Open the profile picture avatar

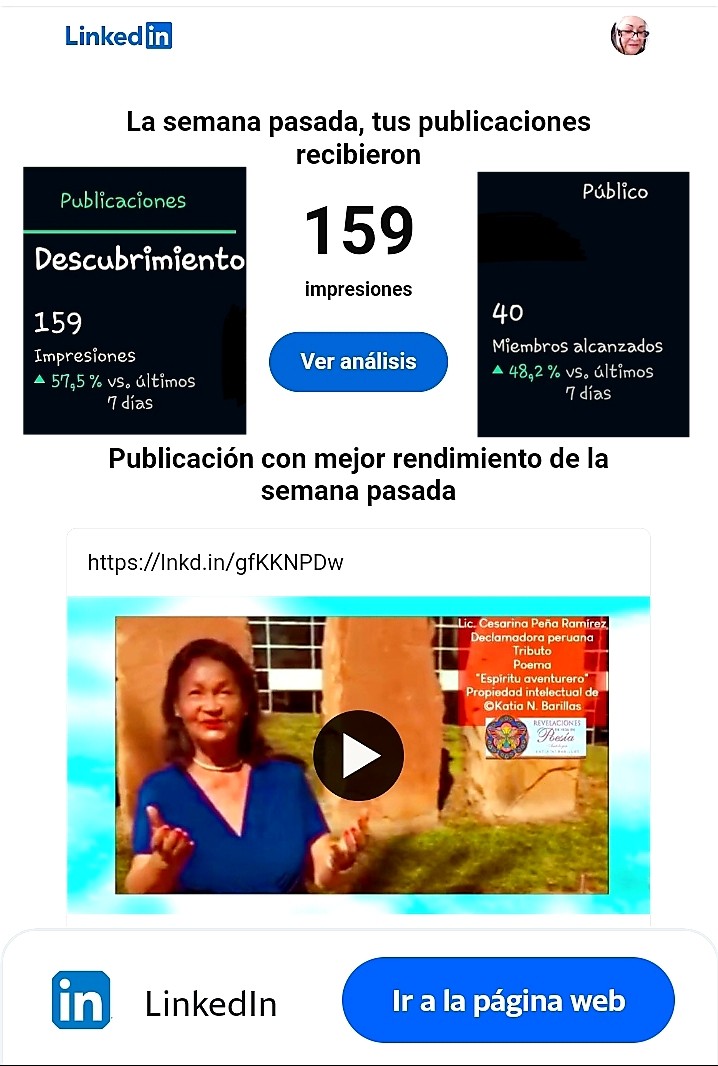pos(630,36)
